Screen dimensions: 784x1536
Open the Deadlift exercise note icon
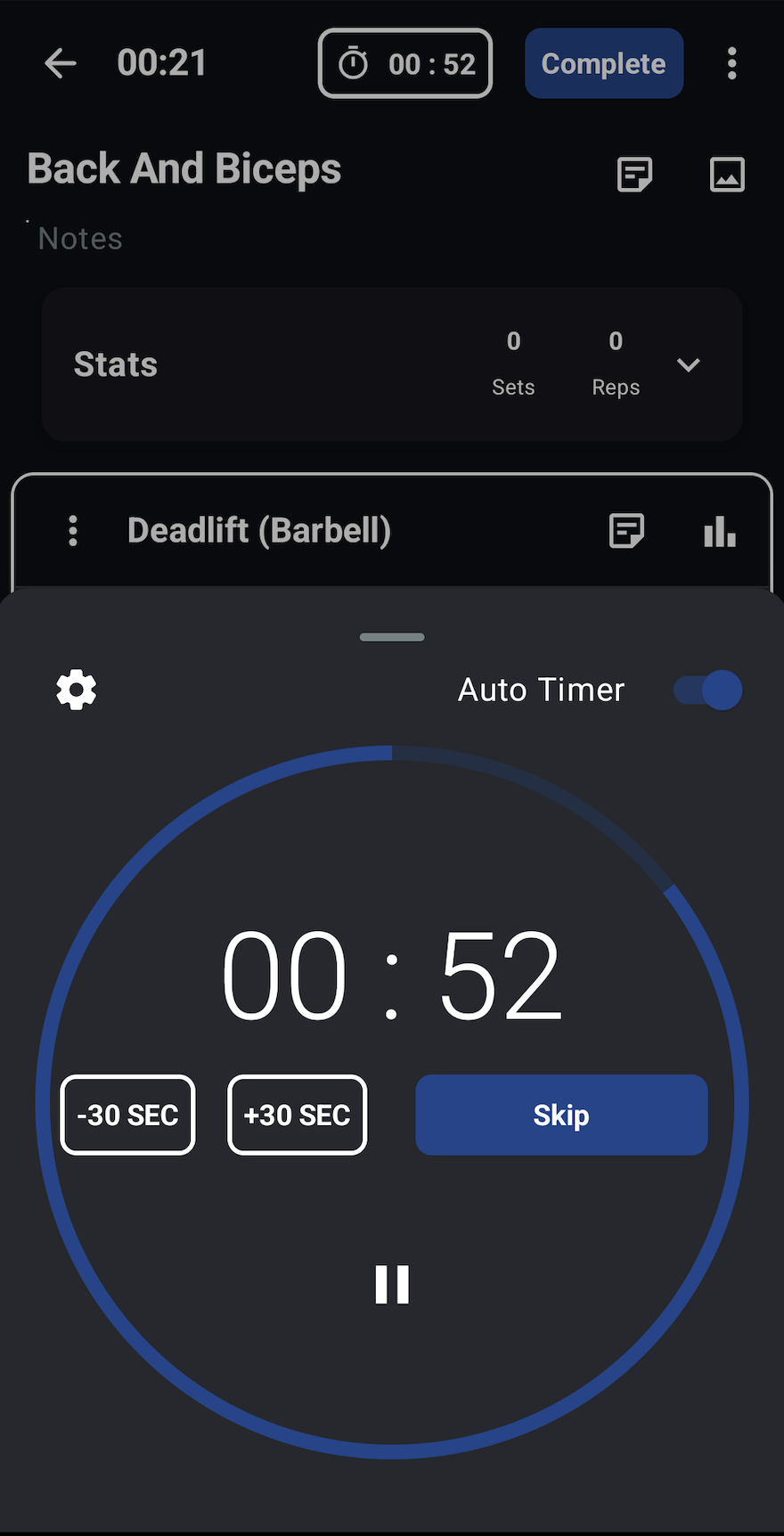pos(626,530)
